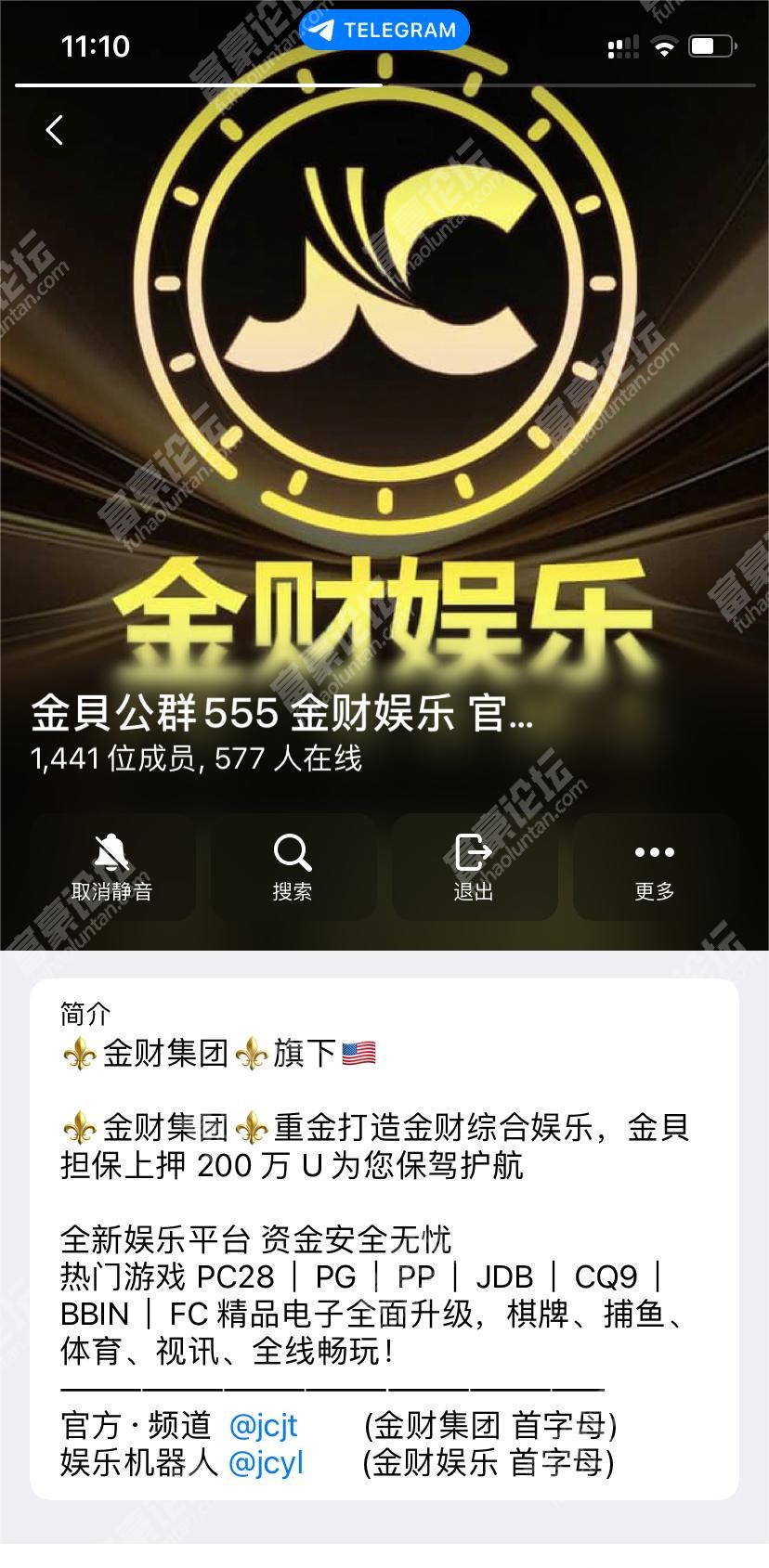Open the @jcyl bot link

[266, 1463]
